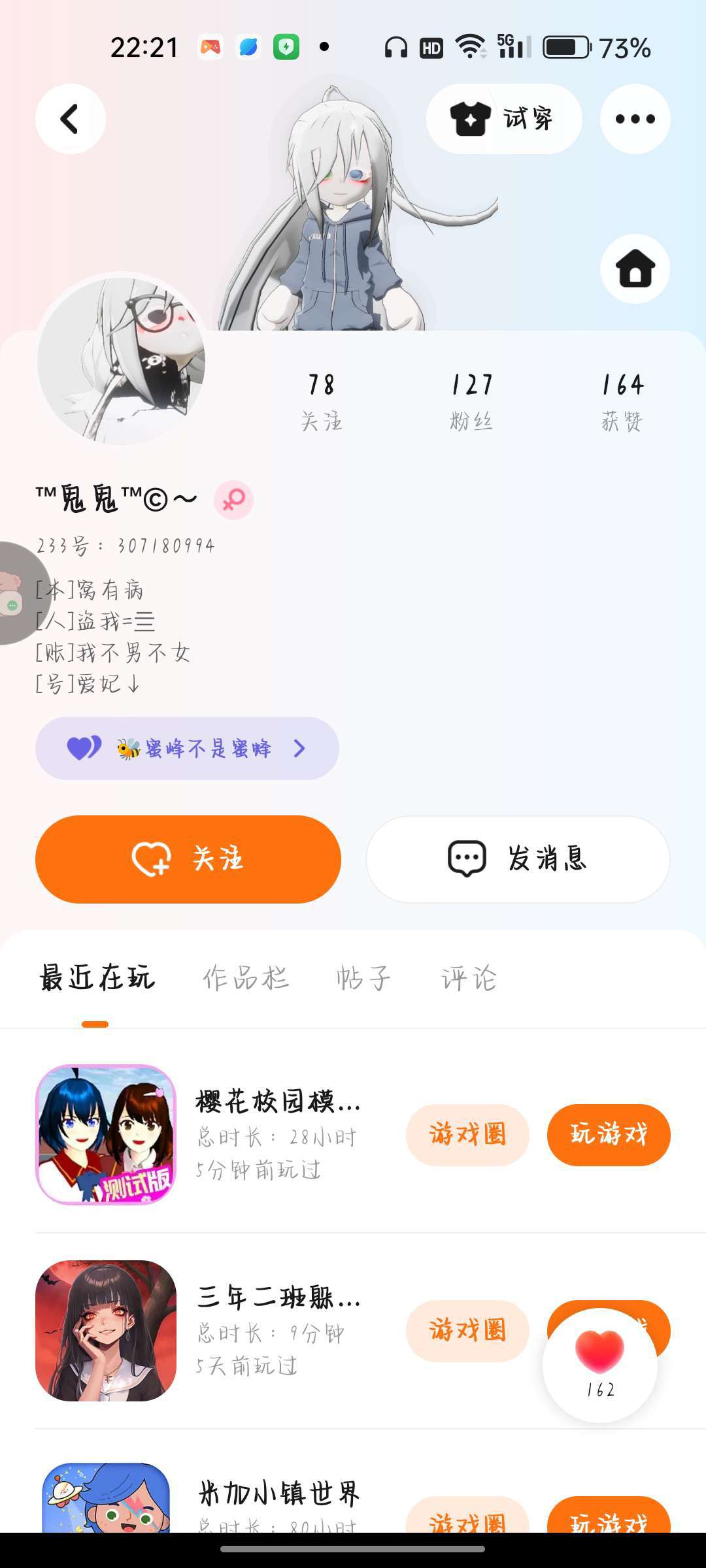The image size is (706, 1568).
Task: Open the 樱花校园模拟器 game icon
Action: coord(106,1135)
